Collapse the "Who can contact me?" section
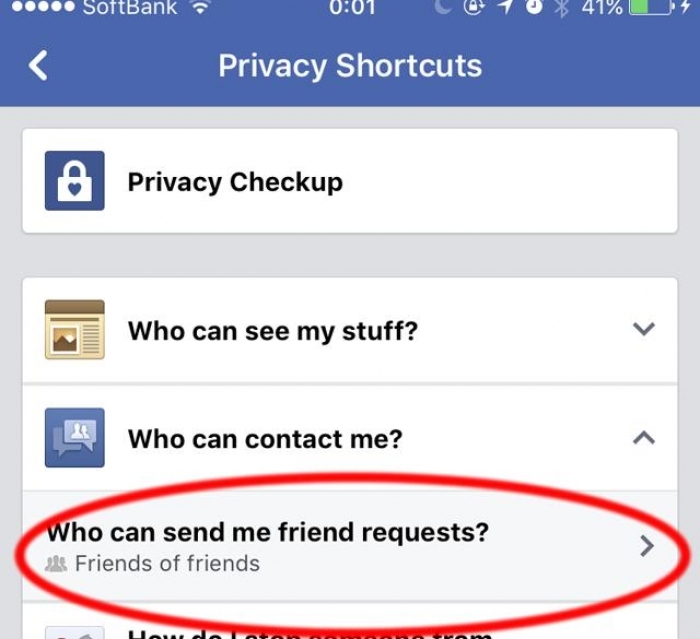700x639 pixels. 644,438
